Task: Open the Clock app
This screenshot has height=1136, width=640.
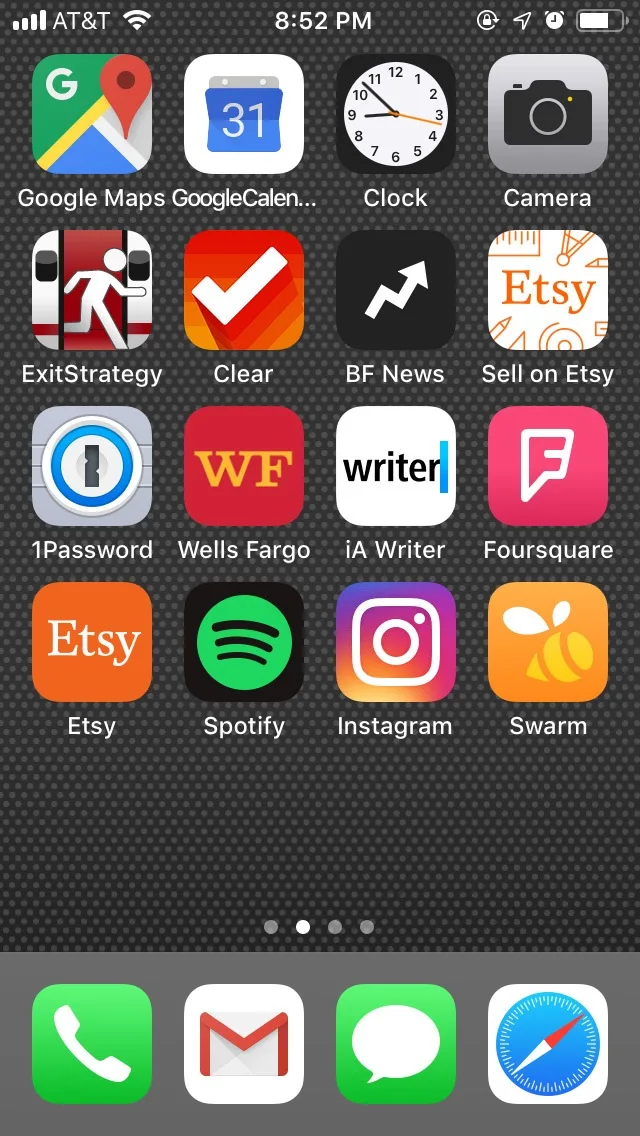Action: pos(396,114)
